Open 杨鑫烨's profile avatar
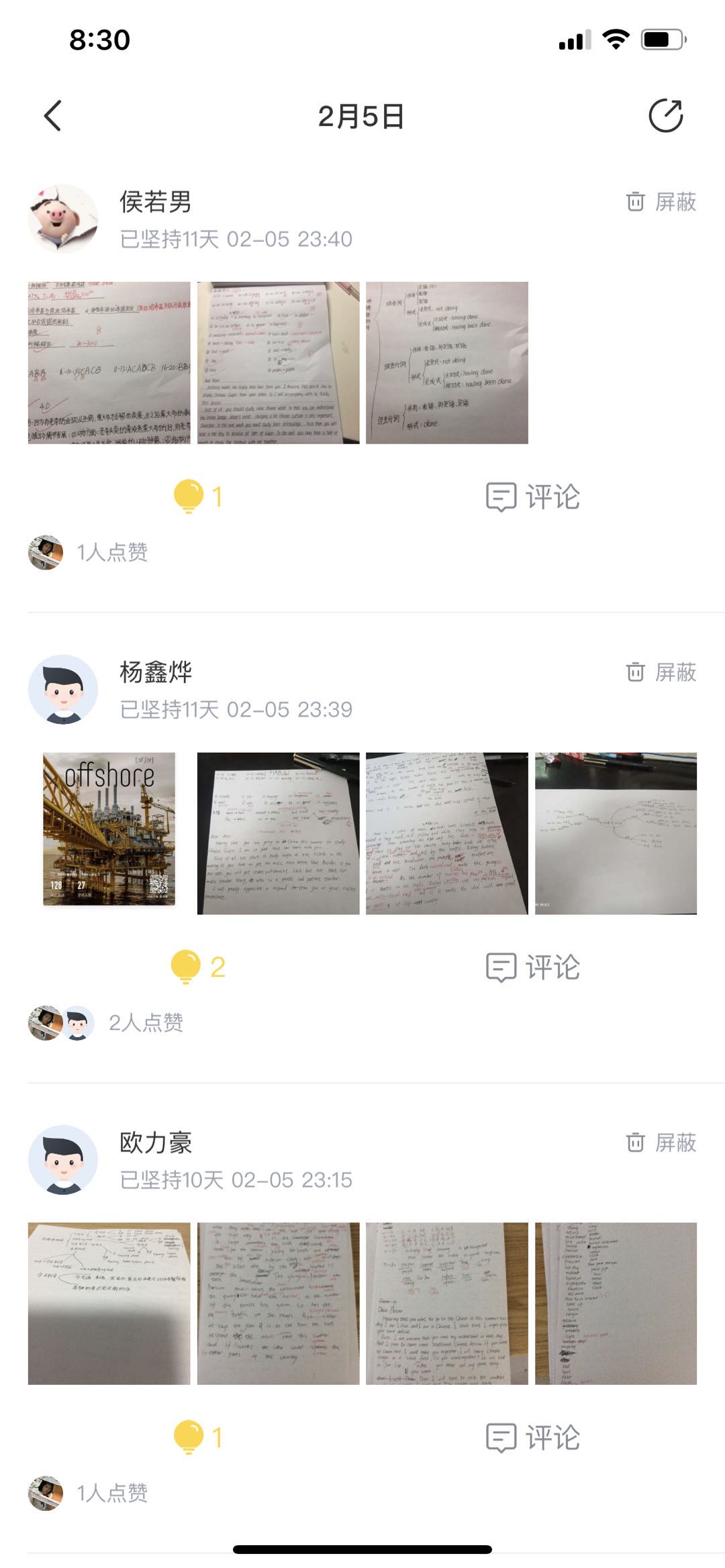This screenshot has width=725, height=1568. pos(63,689)
